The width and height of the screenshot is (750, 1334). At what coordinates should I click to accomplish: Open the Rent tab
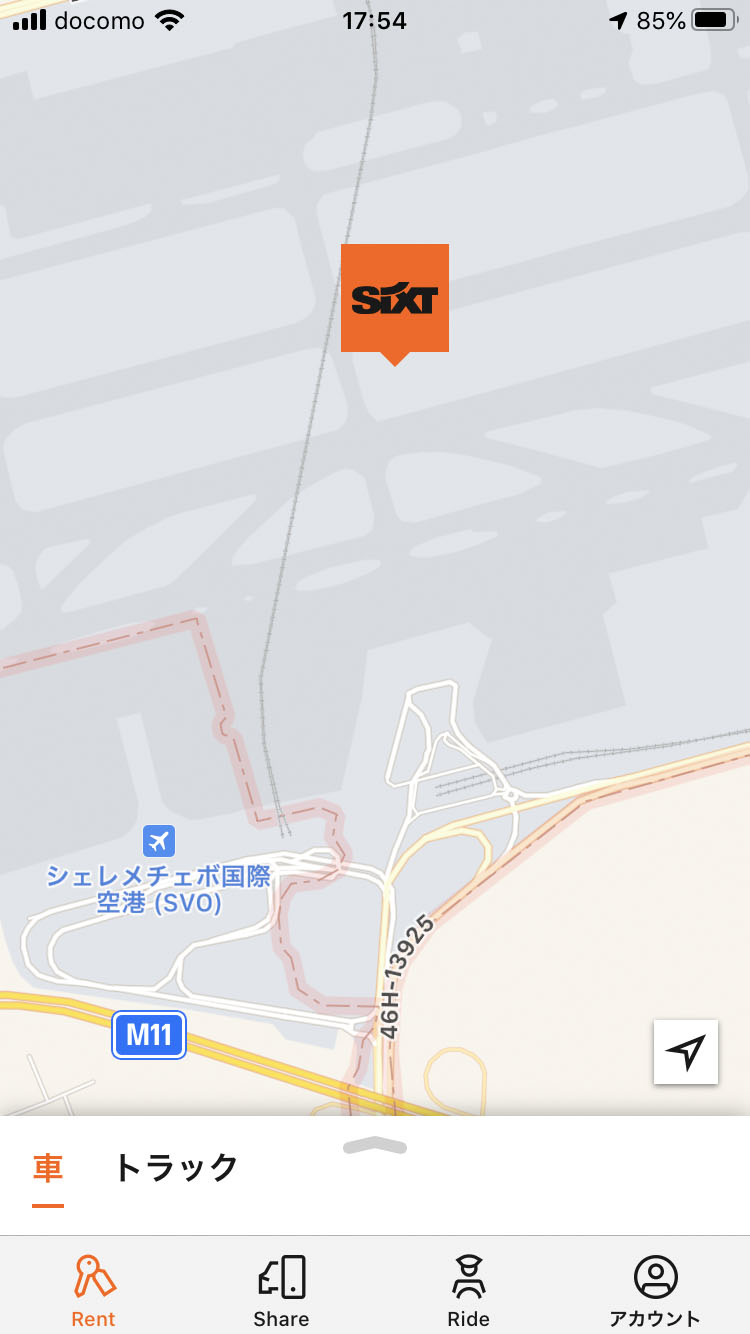click(x=94, y=1290)
